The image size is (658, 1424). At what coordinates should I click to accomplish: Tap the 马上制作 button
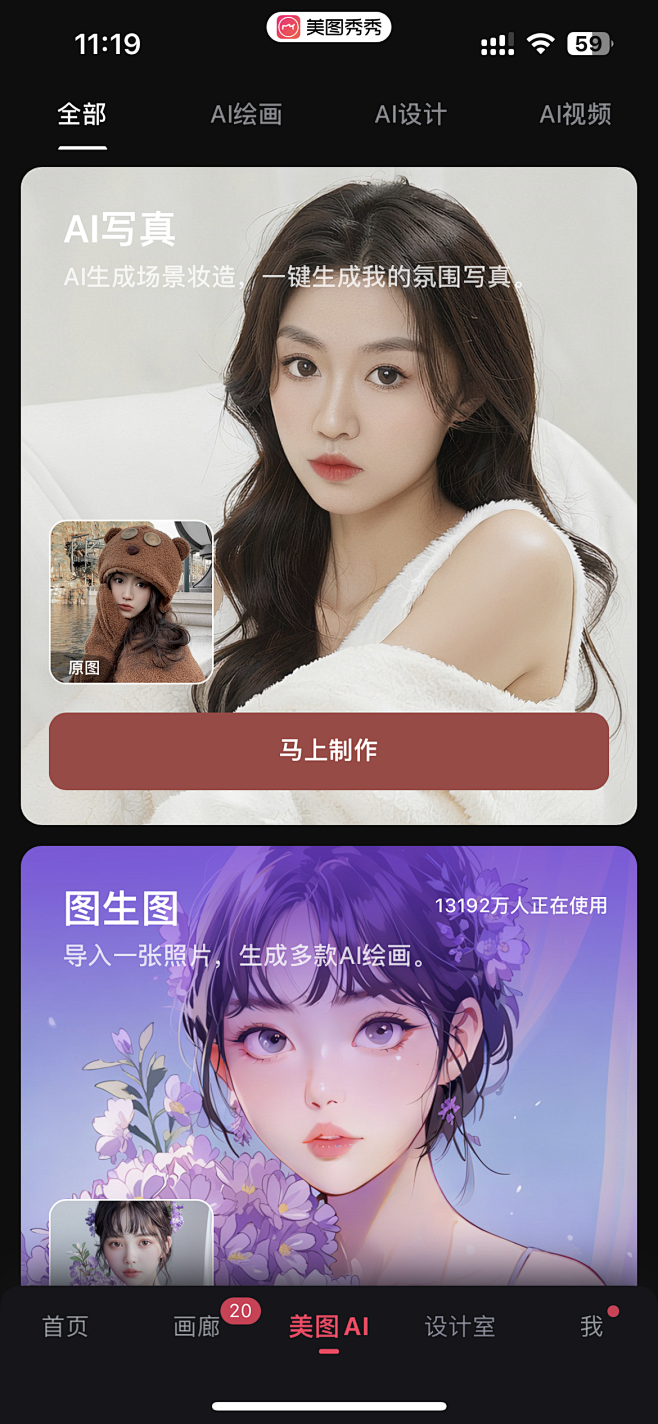coord(329,751)
